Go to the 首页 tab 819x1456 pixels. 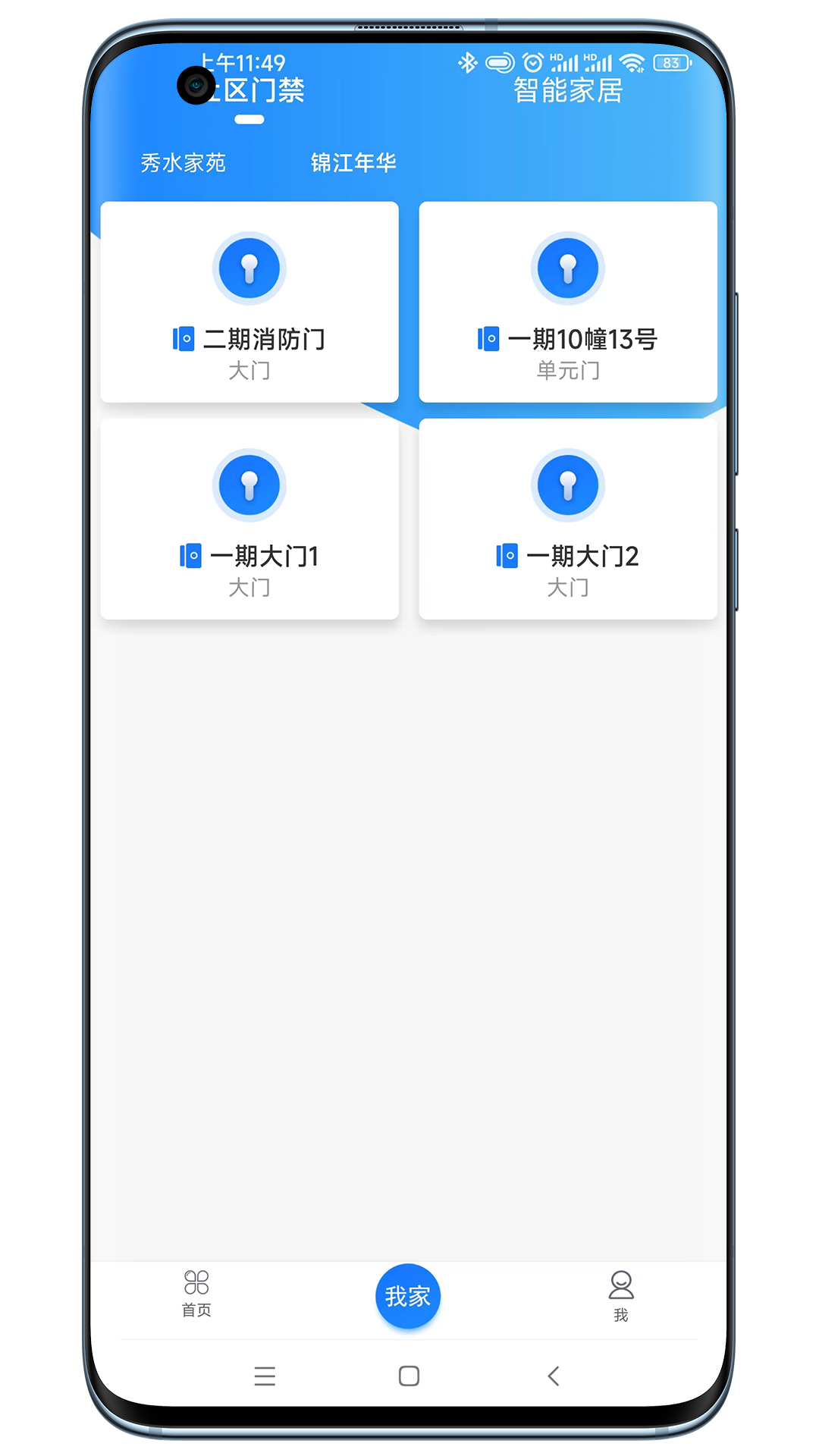196,1294
